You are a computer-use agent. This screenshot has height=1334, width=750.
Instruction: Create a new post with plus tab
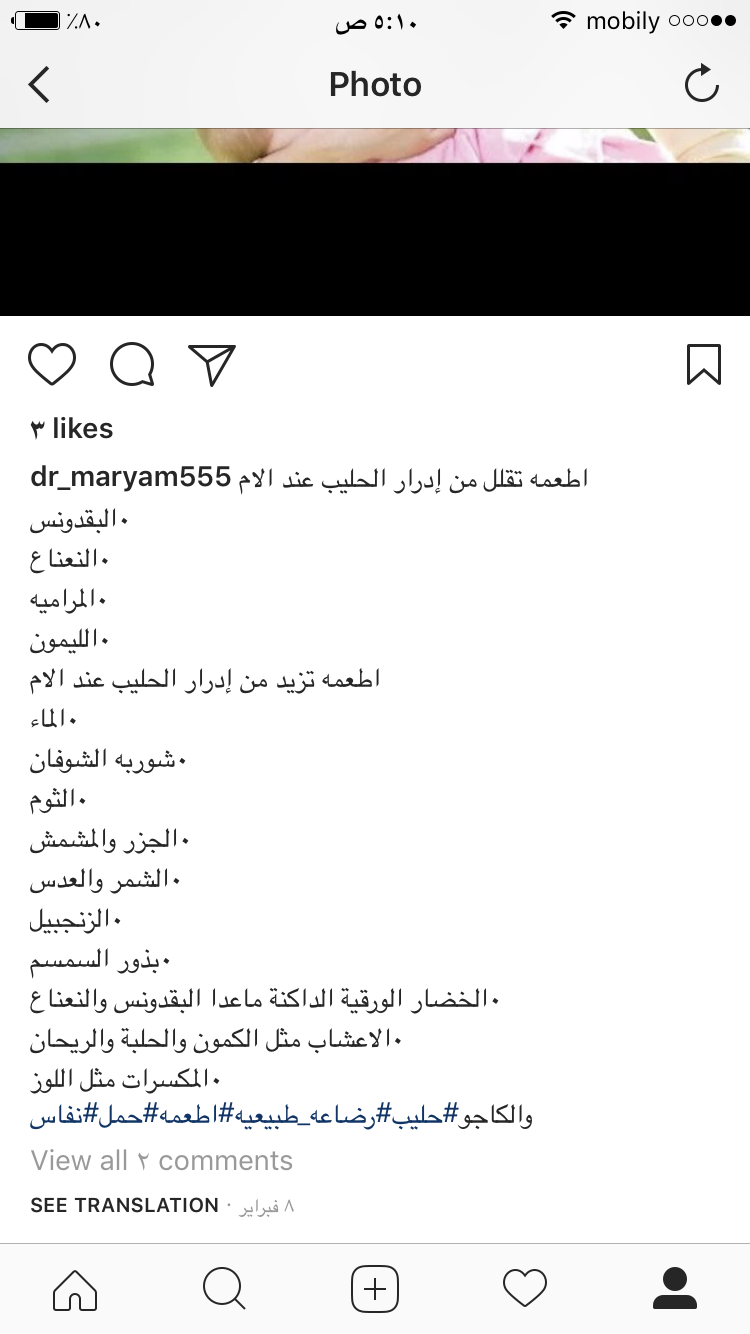(375, 1289)
